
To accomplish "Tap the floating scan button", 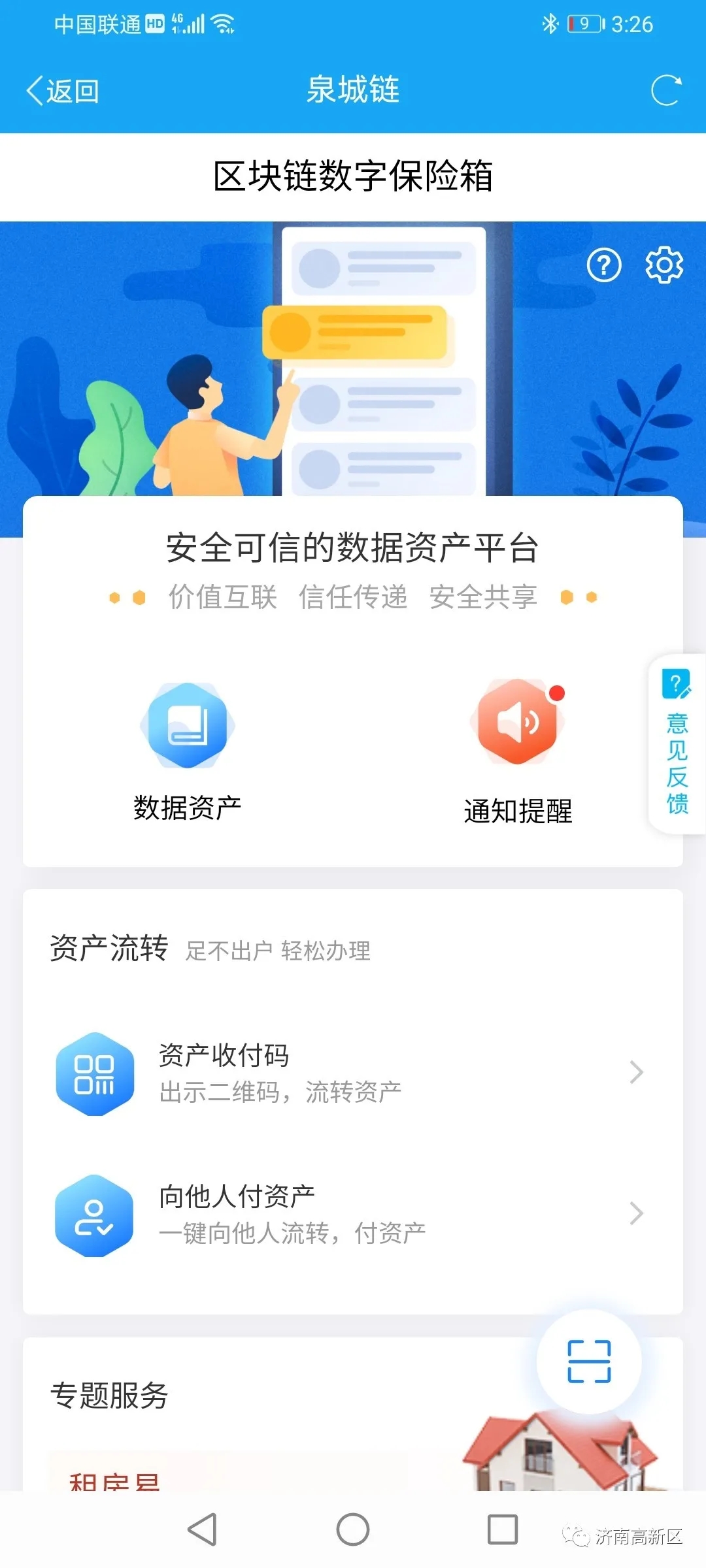I will pyautogui.click(x=589, y=1362).
